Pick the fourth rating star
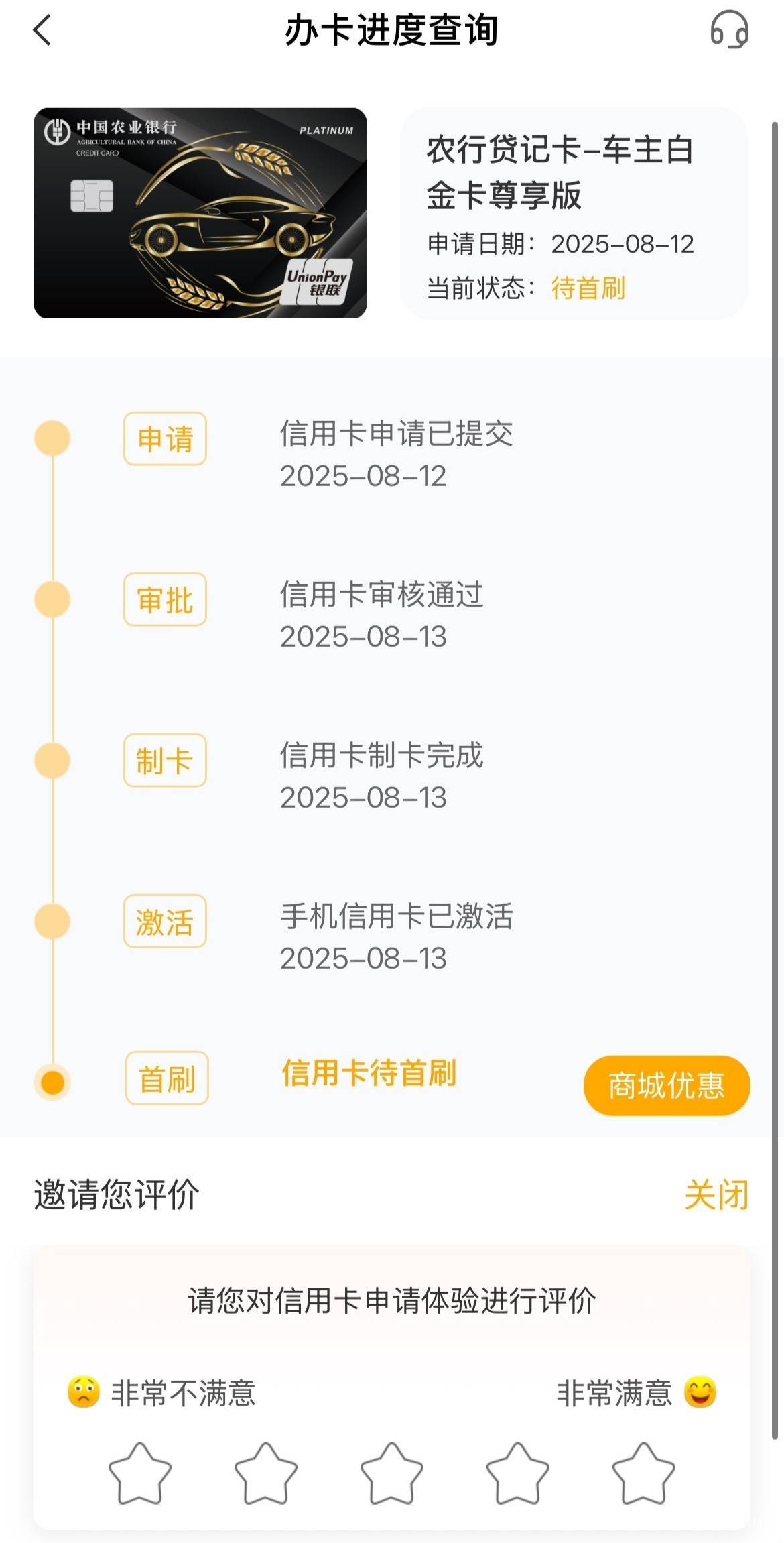This screenshot has width=784, height=1543. 517,1473
